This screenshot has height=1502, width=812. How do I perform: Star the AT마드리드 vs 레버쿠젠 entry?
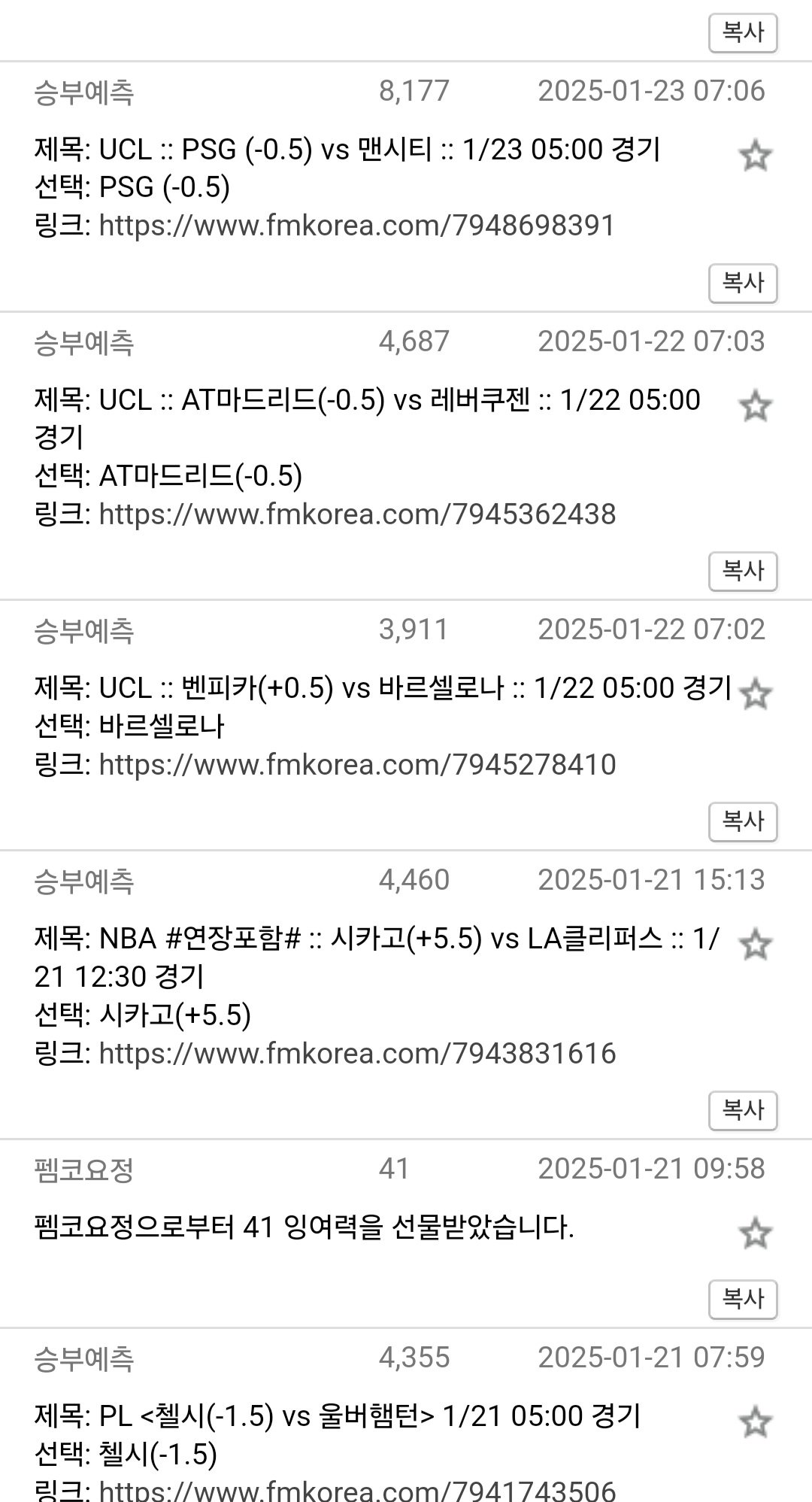pyautogui.click(x=755, y=406)
